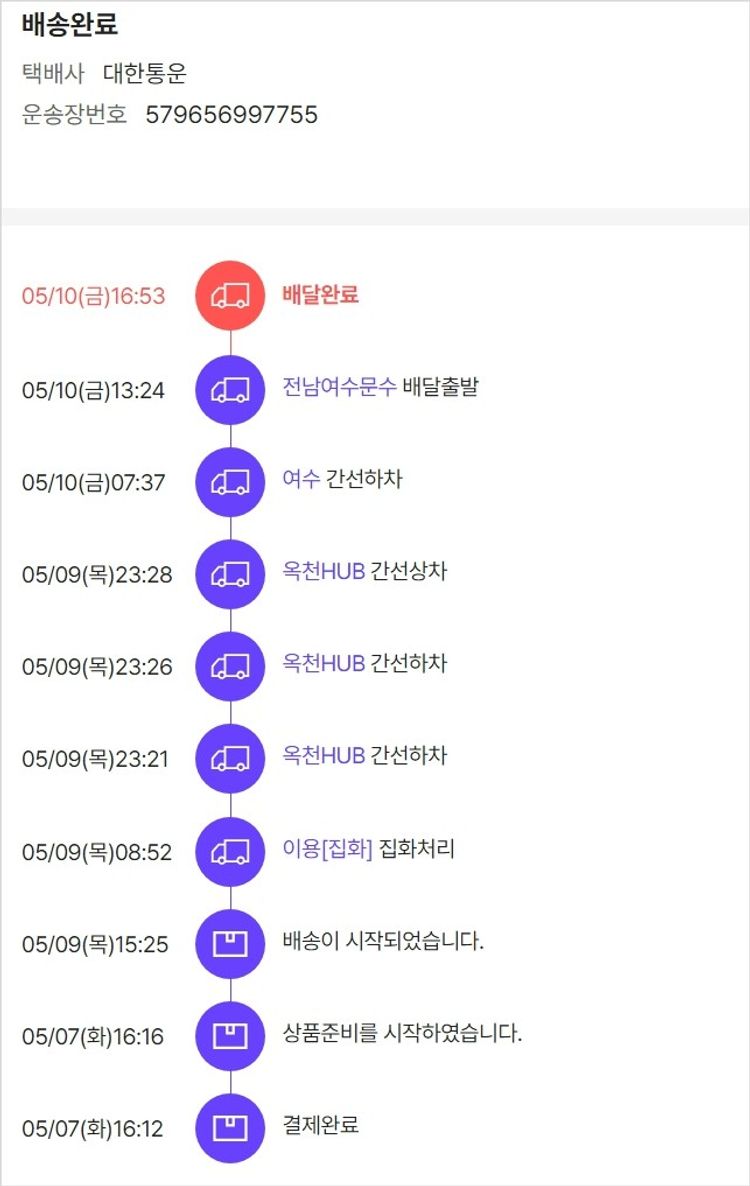Screen dimensions: 750x1186
Task: View 옥천HUB link at 23:21
Action: [x=324, y=756]
